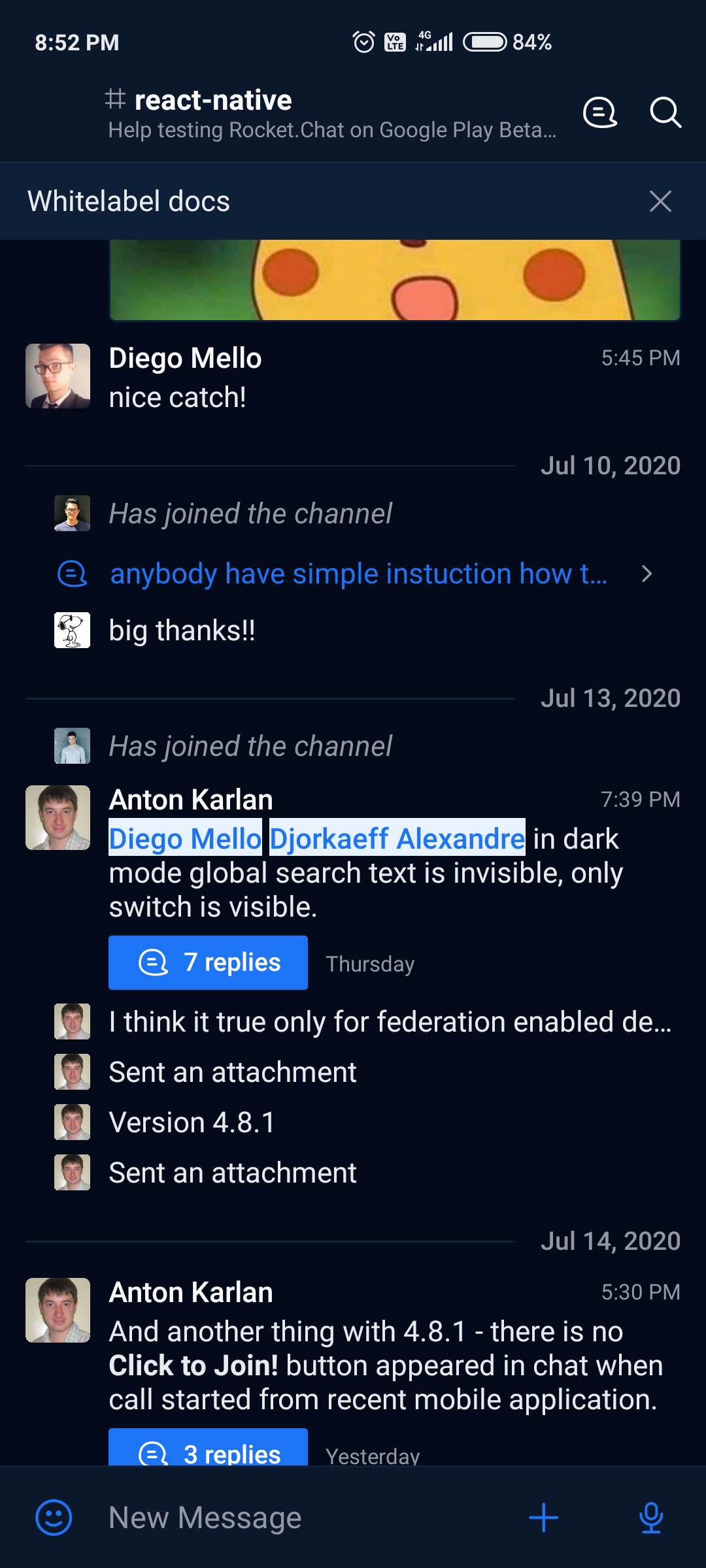Tap the Diego Mello mention
Screen dimensions: 706x1568
pyautogui.click(x=185, y=839)
